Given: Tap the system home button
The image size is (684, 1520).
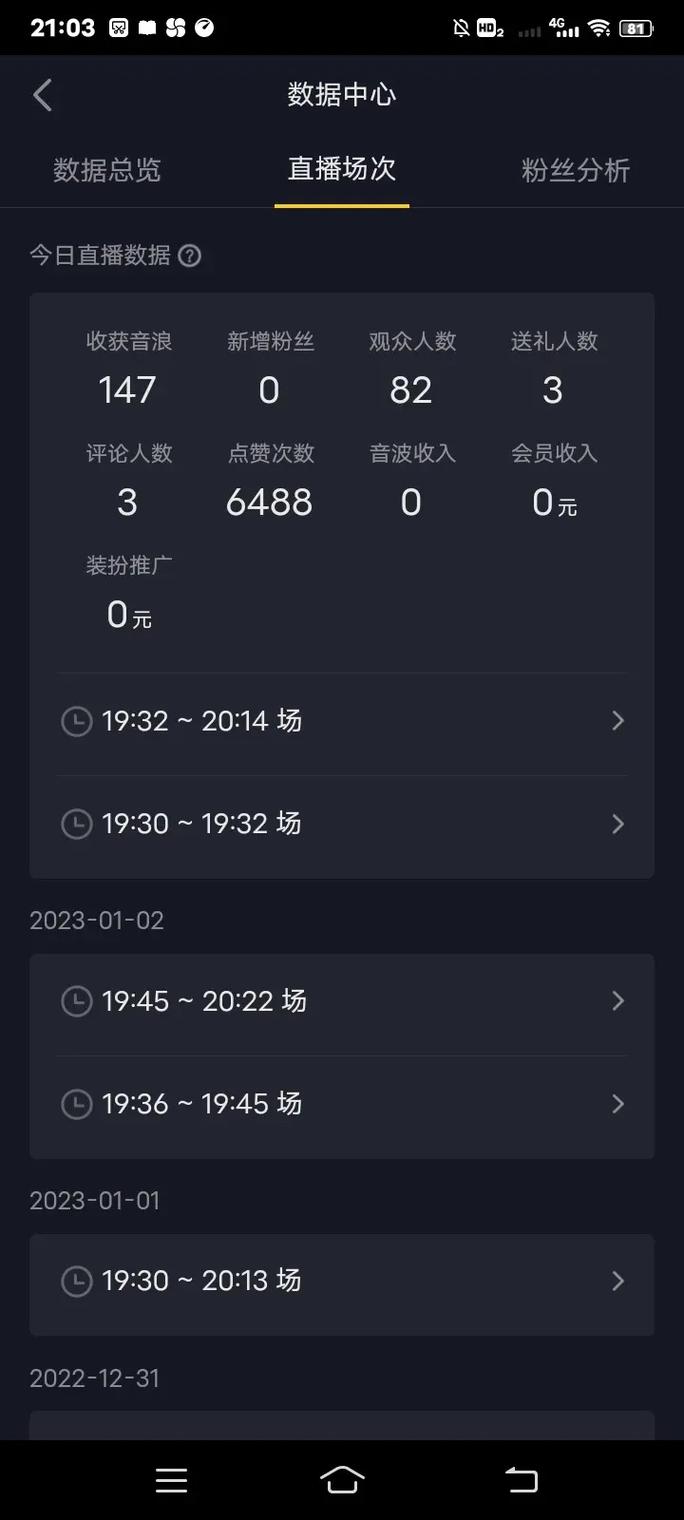Looking at the screenshot, I should (x=342, y=1480).
